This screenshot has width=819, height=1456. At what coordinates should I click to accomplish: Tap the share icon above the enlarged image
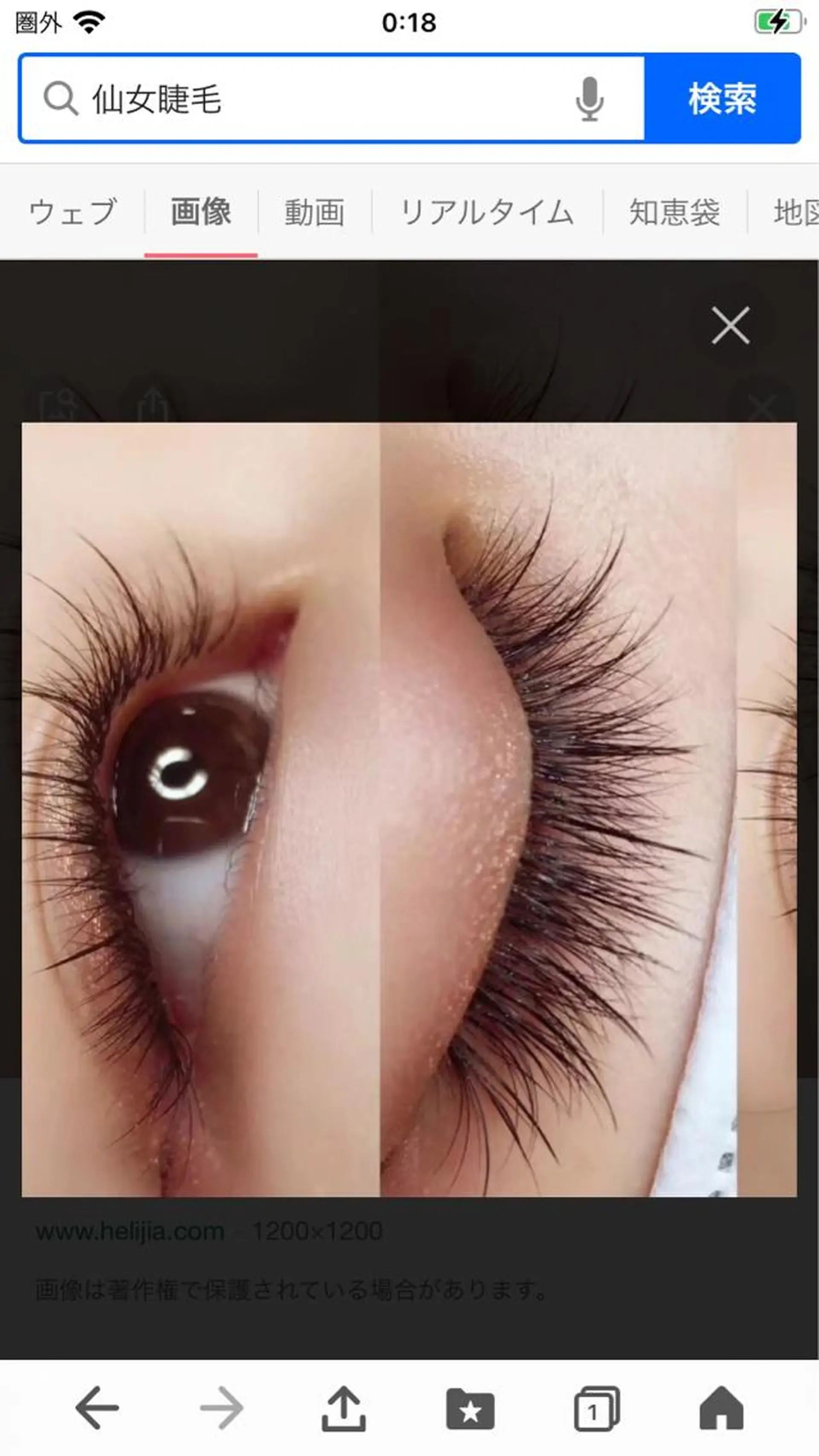153,406
